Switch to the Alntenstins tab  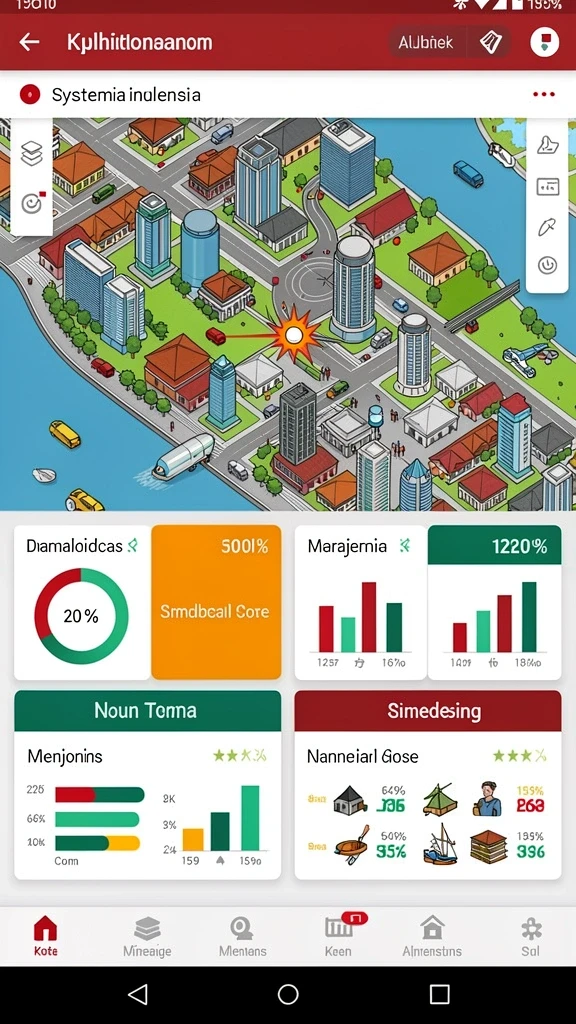(432, 936)
